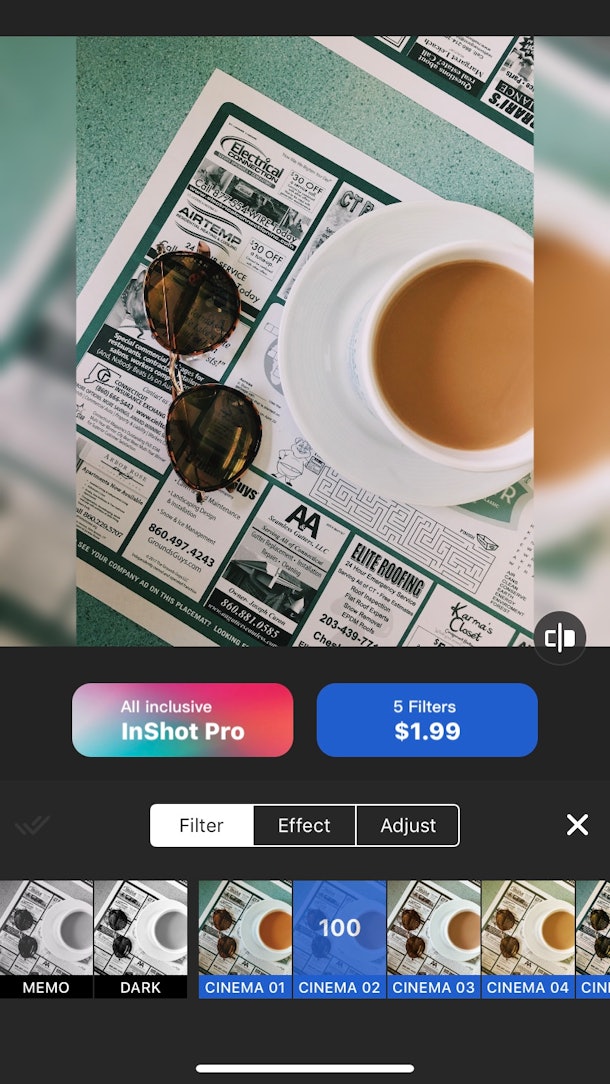Tap the selected CINEMA 02 filter

coord(340,939)
